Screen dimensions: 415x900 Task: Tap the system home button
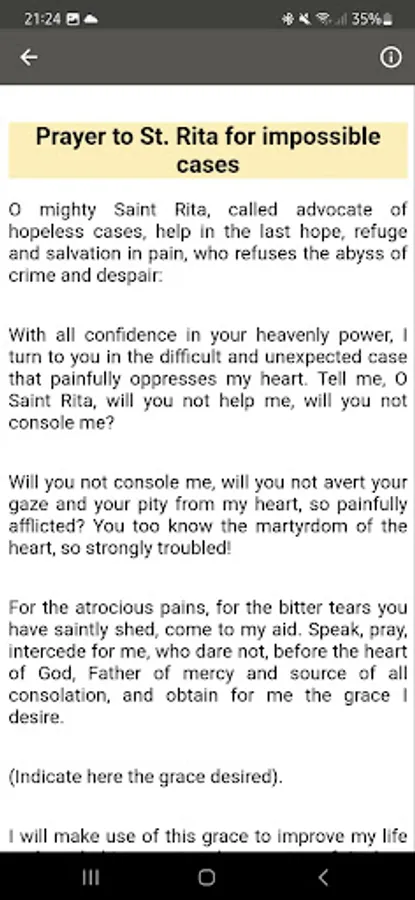click(207, 876)
